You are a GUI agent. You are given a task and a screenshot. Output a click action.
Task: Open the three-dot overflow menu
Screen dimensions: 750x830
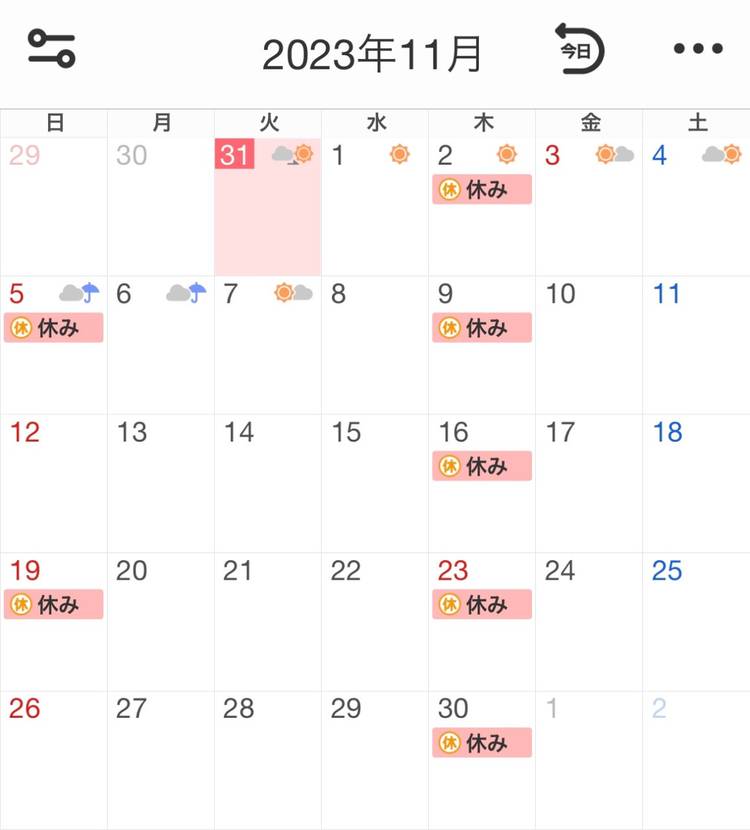point(697,49)
